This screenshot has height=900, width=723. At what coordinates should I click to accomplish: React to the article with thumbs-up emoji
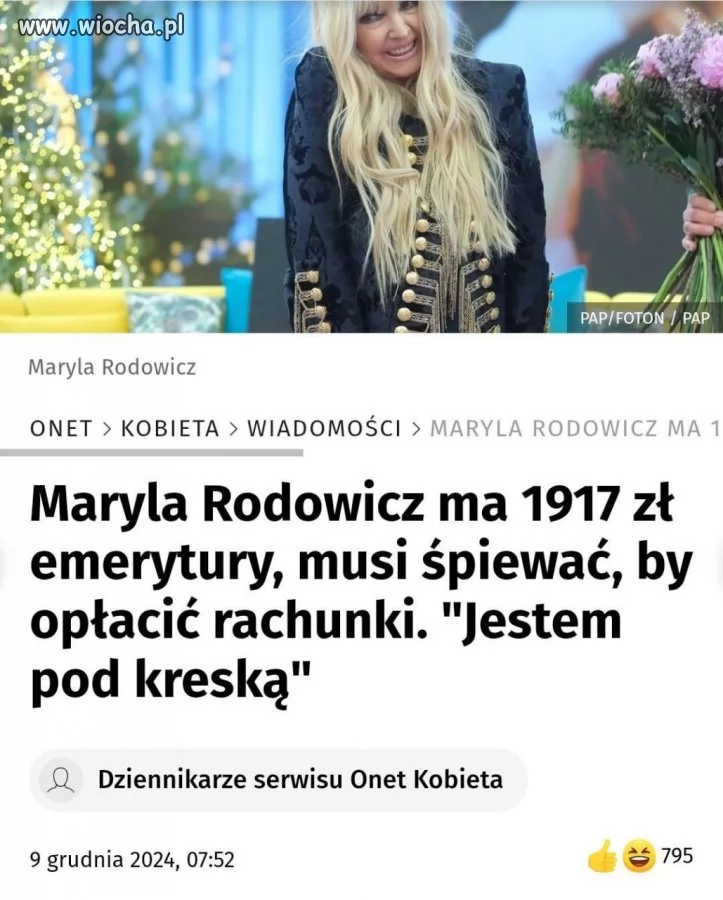[603, 857]
